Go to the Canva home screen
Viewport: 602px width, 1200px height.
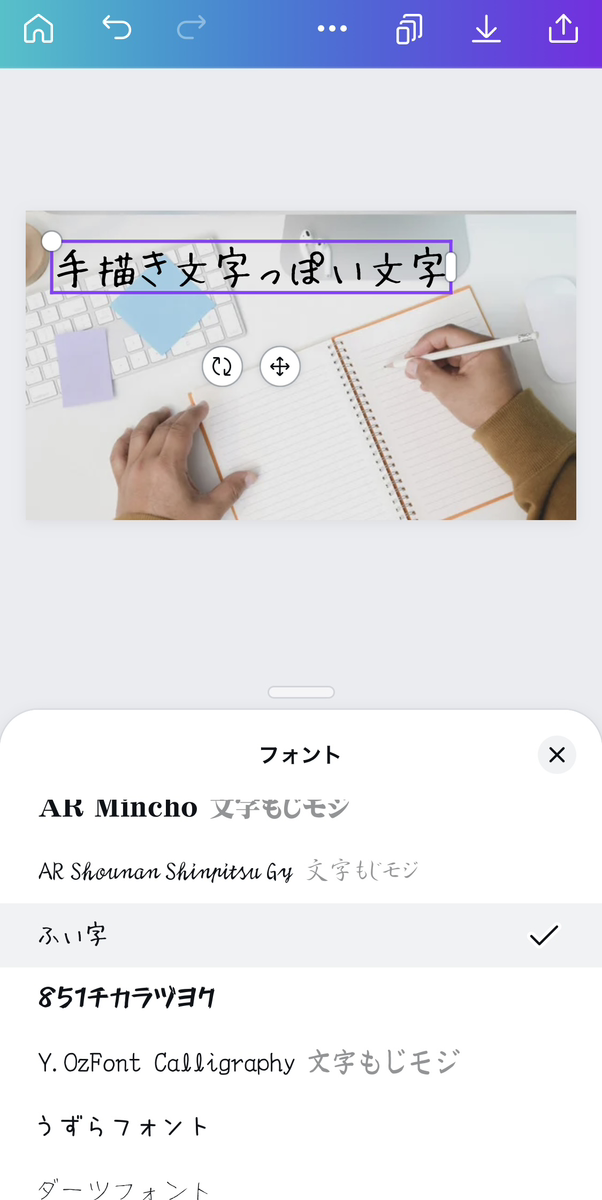(38, 30)
